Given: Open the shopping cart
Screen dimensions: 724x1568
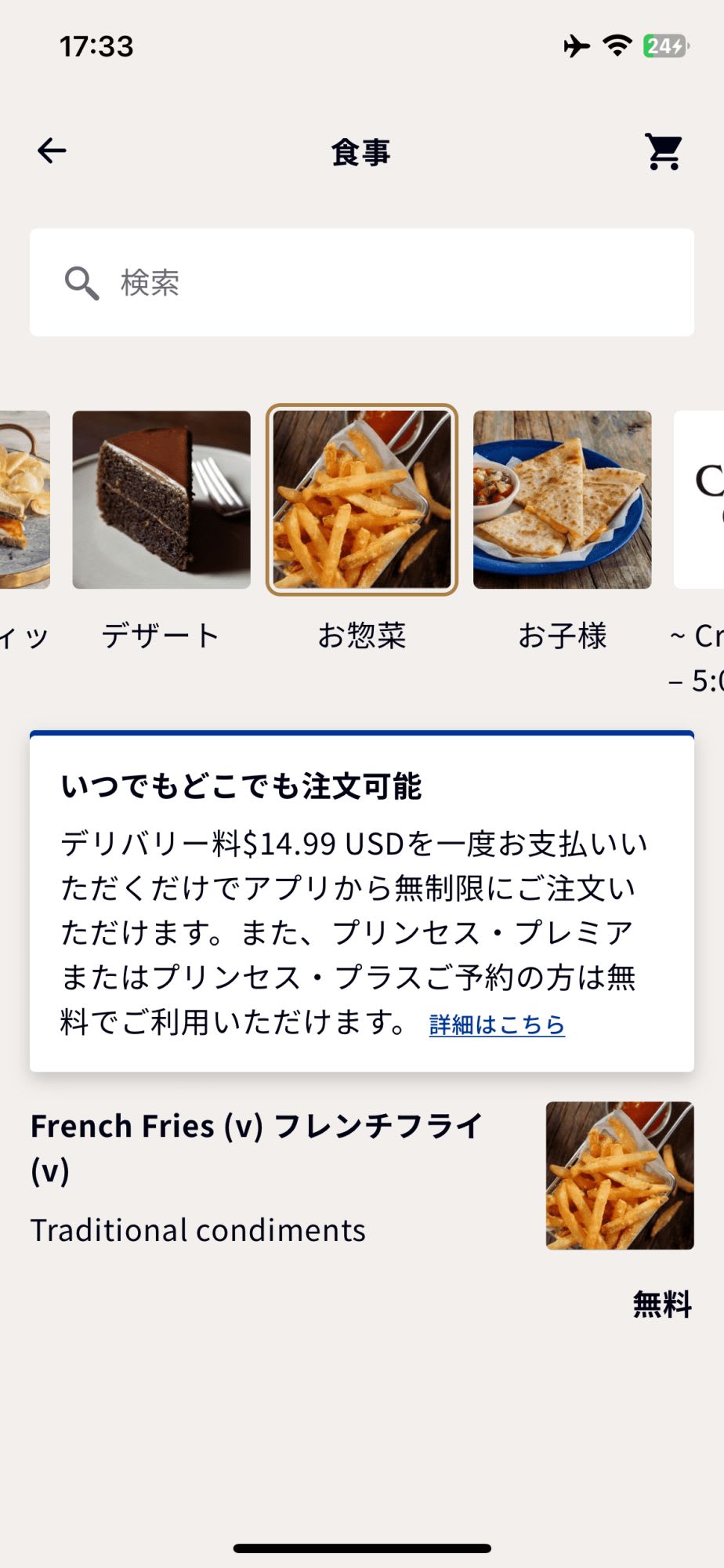Looking at the screenshot, I should click(x=663, y=151).
